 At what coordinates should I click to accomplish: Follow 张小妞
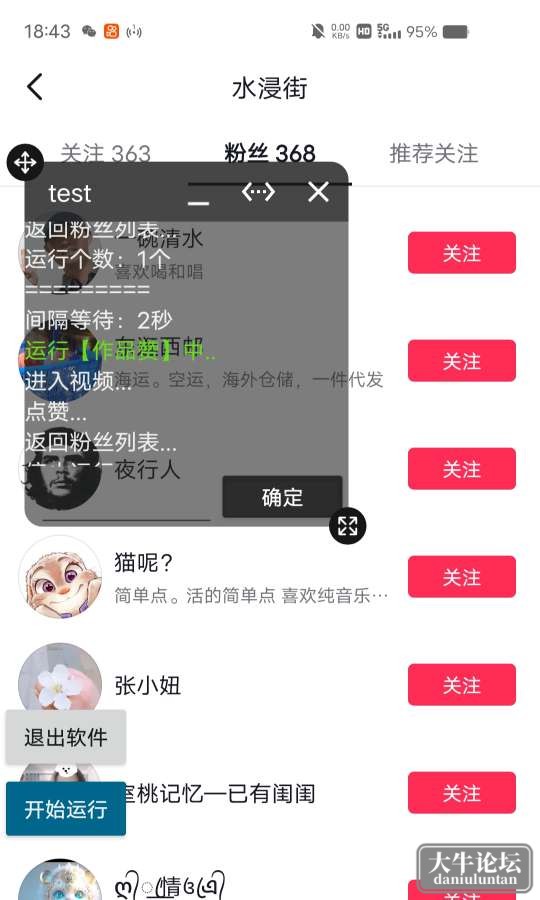pyautogui.click(x=461, y=685)
